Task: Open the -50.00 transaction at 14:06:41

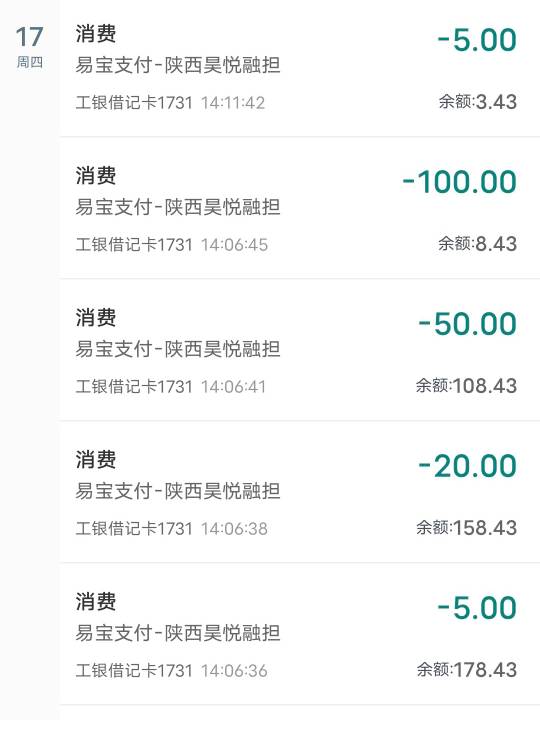Action: coord(300,350)
